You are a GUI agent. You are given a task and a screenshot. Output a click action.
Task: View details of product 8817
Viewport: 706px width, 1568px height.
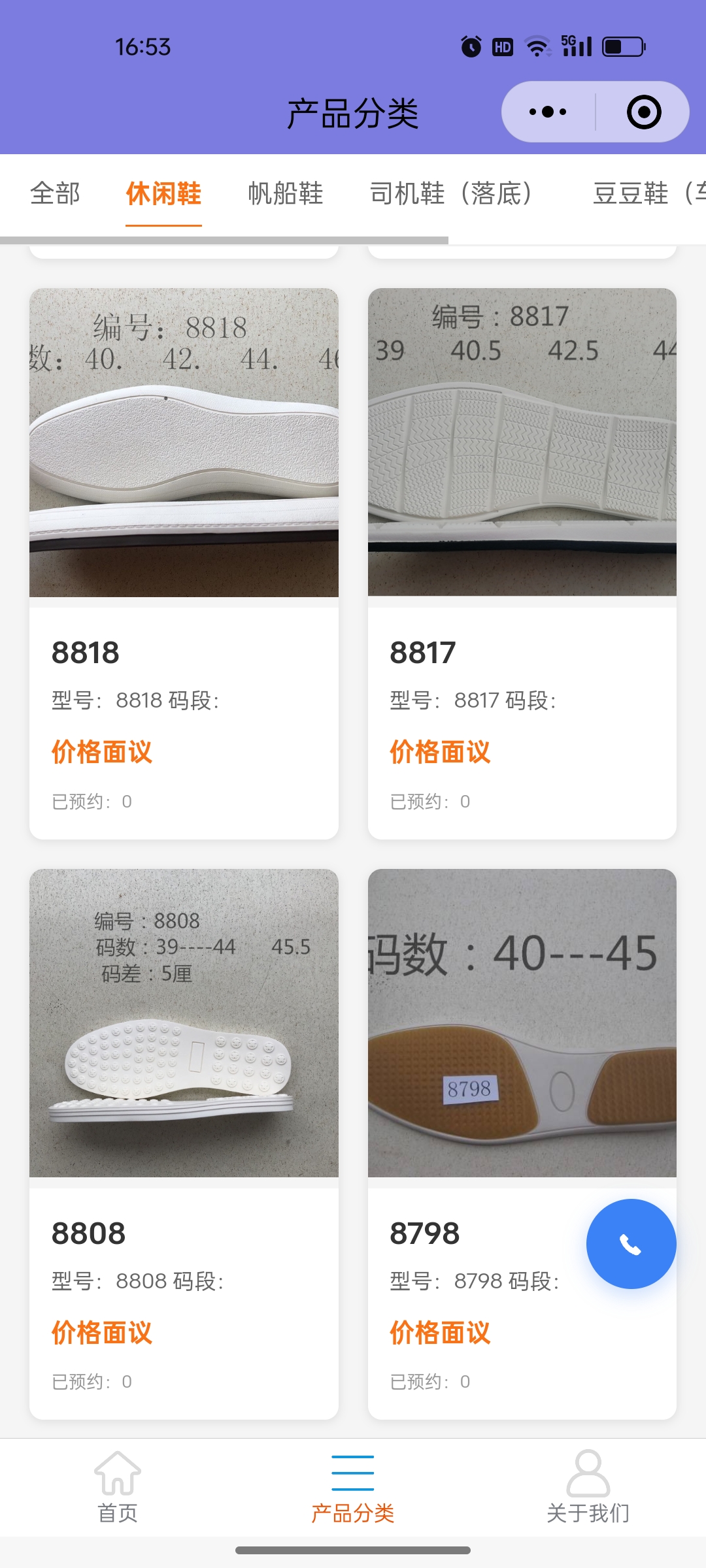pyautogui.click(x=522, y=562)
